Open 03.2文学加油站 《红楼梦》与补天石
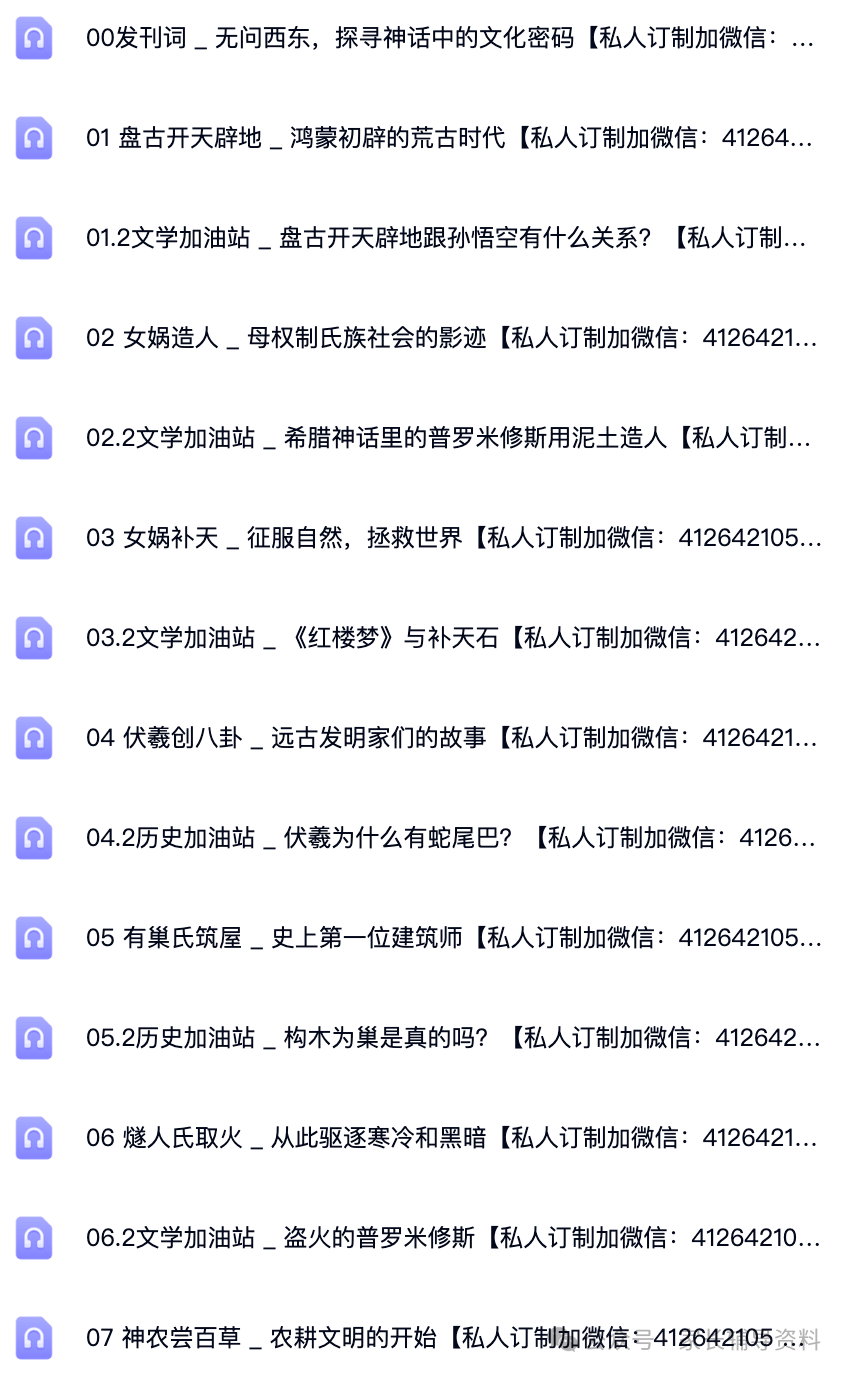The image size is (848, 1374). click(424, 638)
